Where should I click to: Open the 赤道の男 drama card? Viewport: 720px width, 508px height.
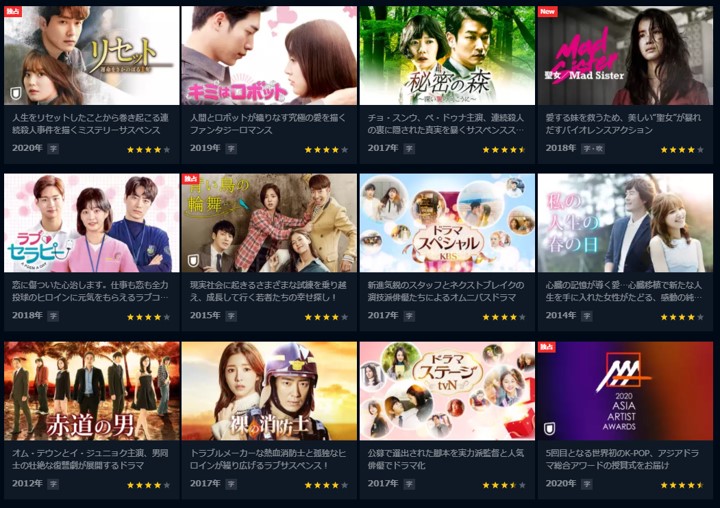tap(92, 391)
